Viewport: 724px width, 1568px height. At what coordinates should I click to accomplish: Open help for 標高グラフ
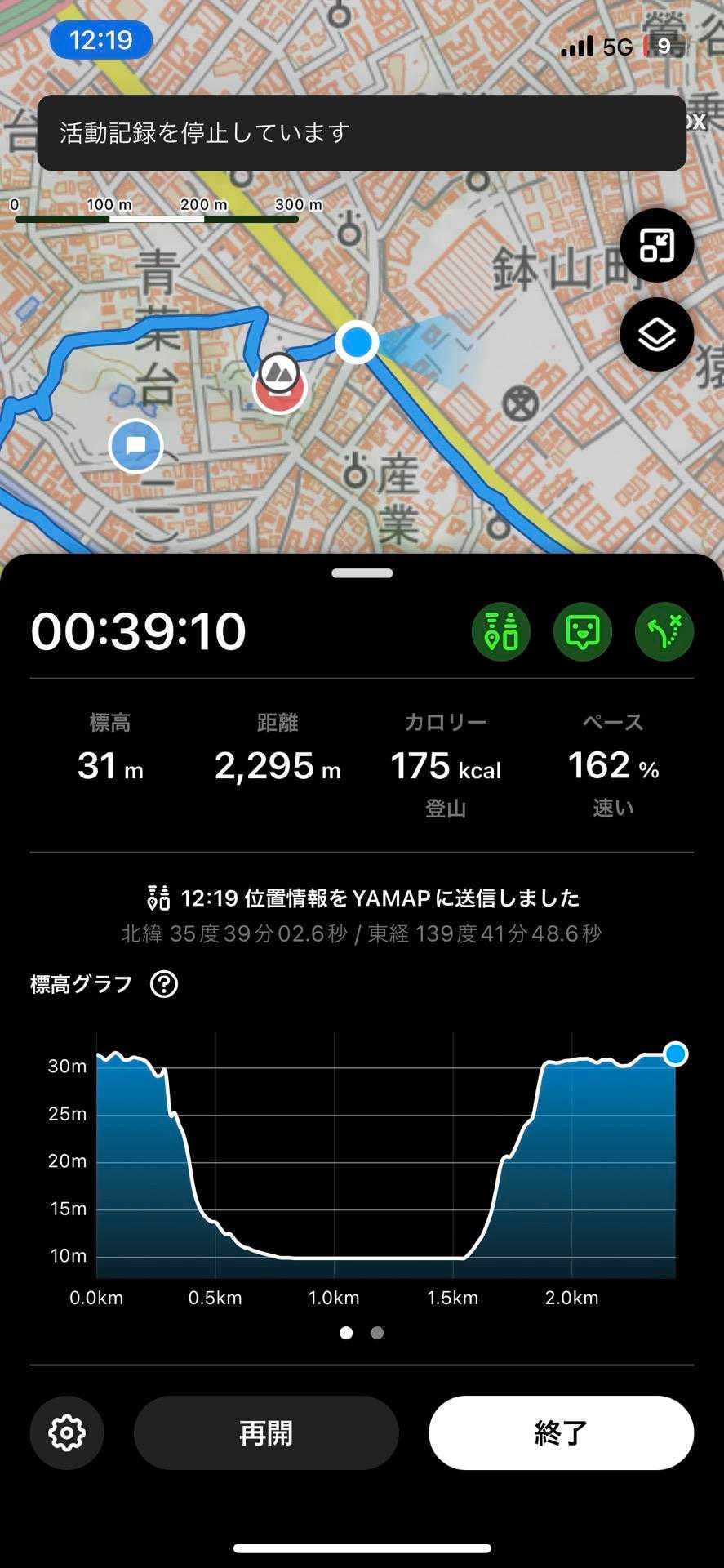[x=164, y=984]
